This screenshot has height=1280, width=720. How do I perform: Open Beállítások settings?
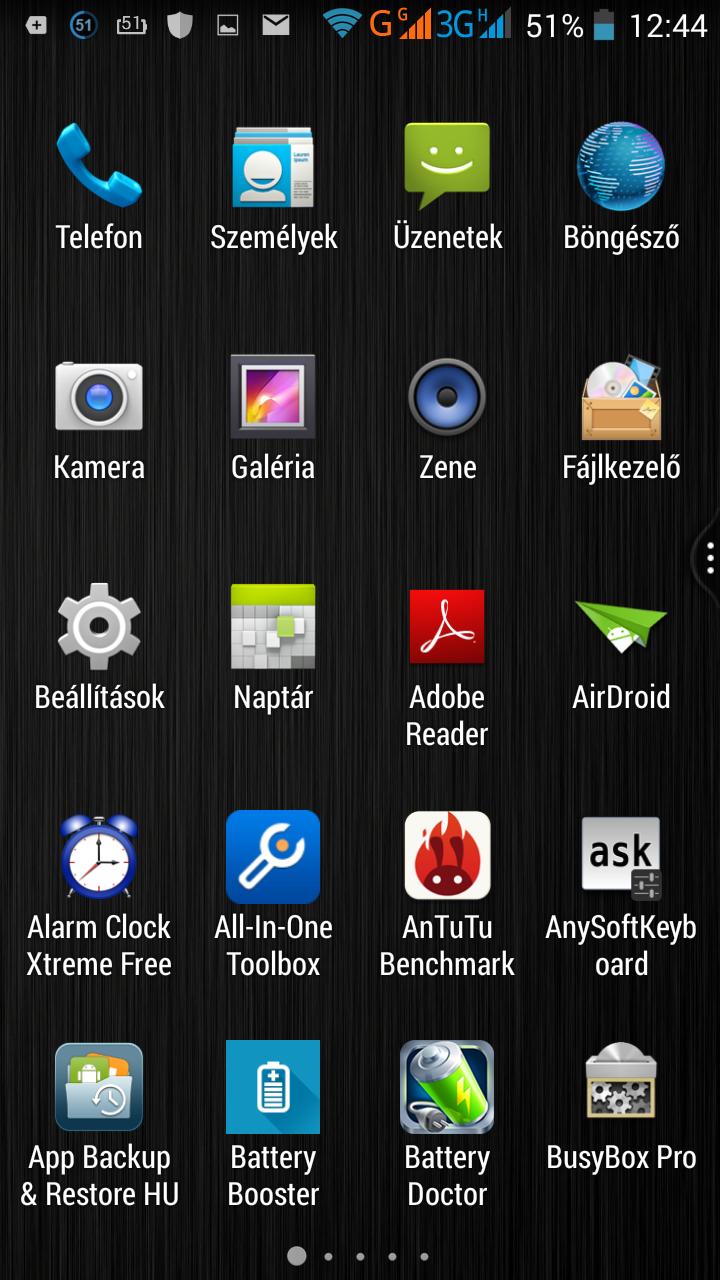(98, 627)
